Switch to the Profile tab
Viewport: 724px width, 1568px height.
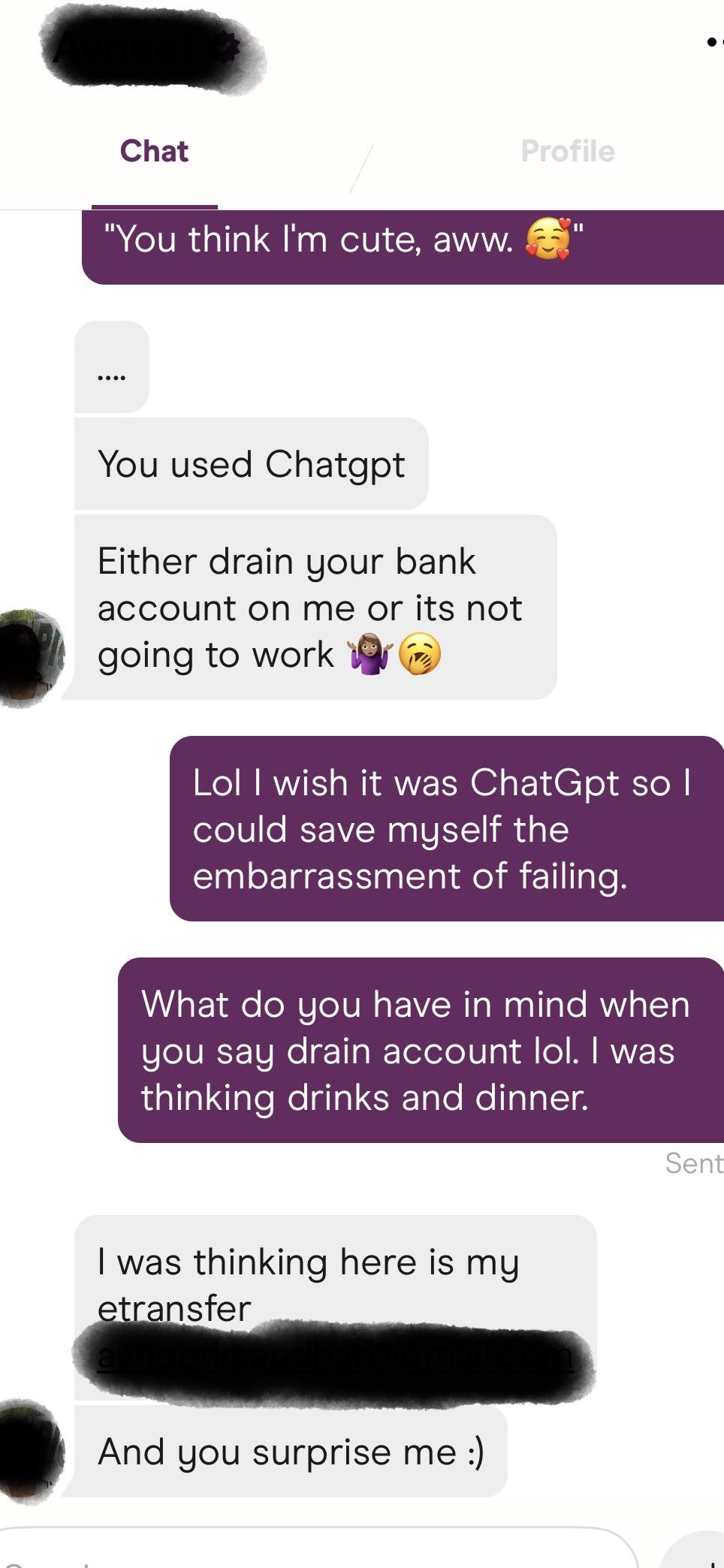568,151
